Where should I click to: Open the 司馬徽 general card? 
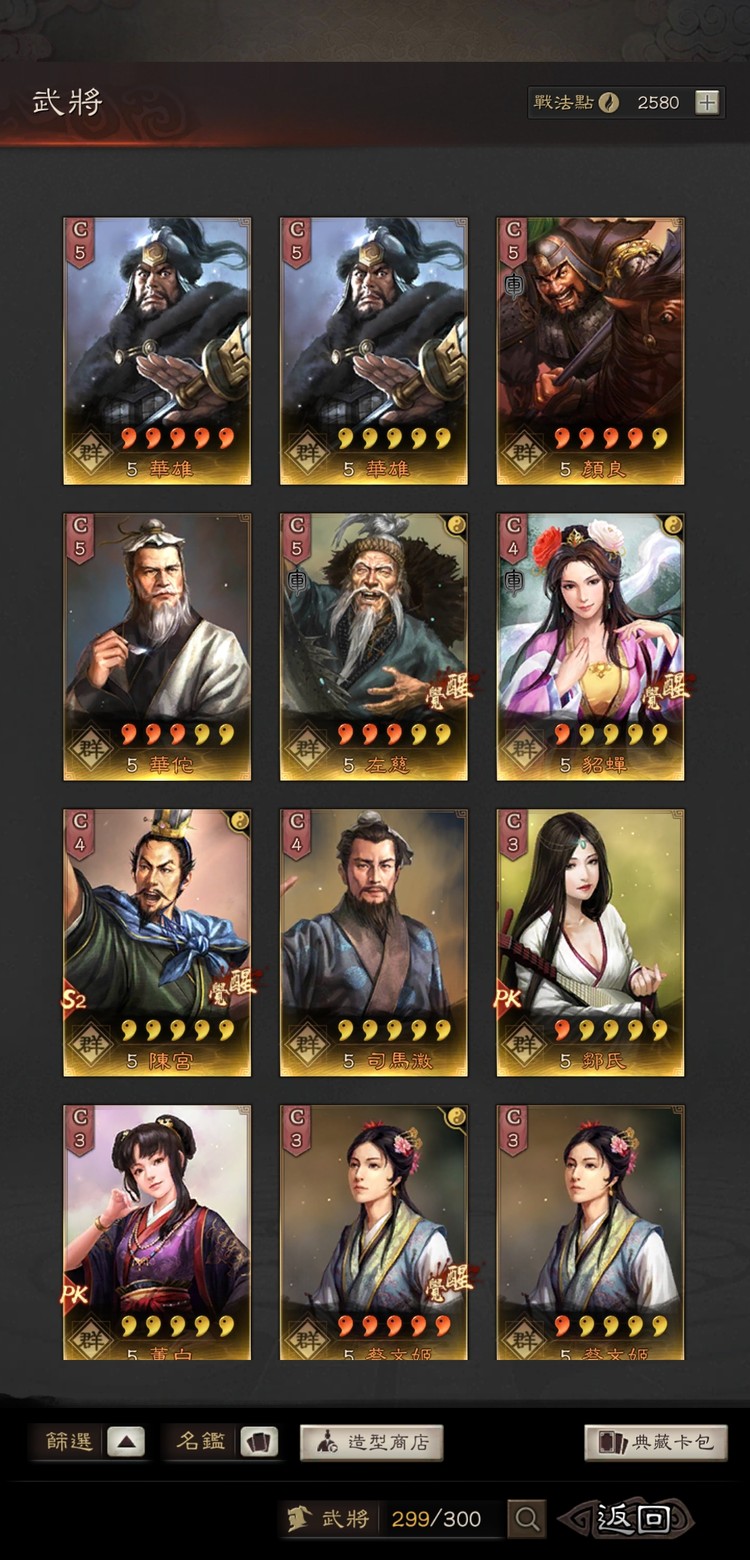(x=373, y=942)
